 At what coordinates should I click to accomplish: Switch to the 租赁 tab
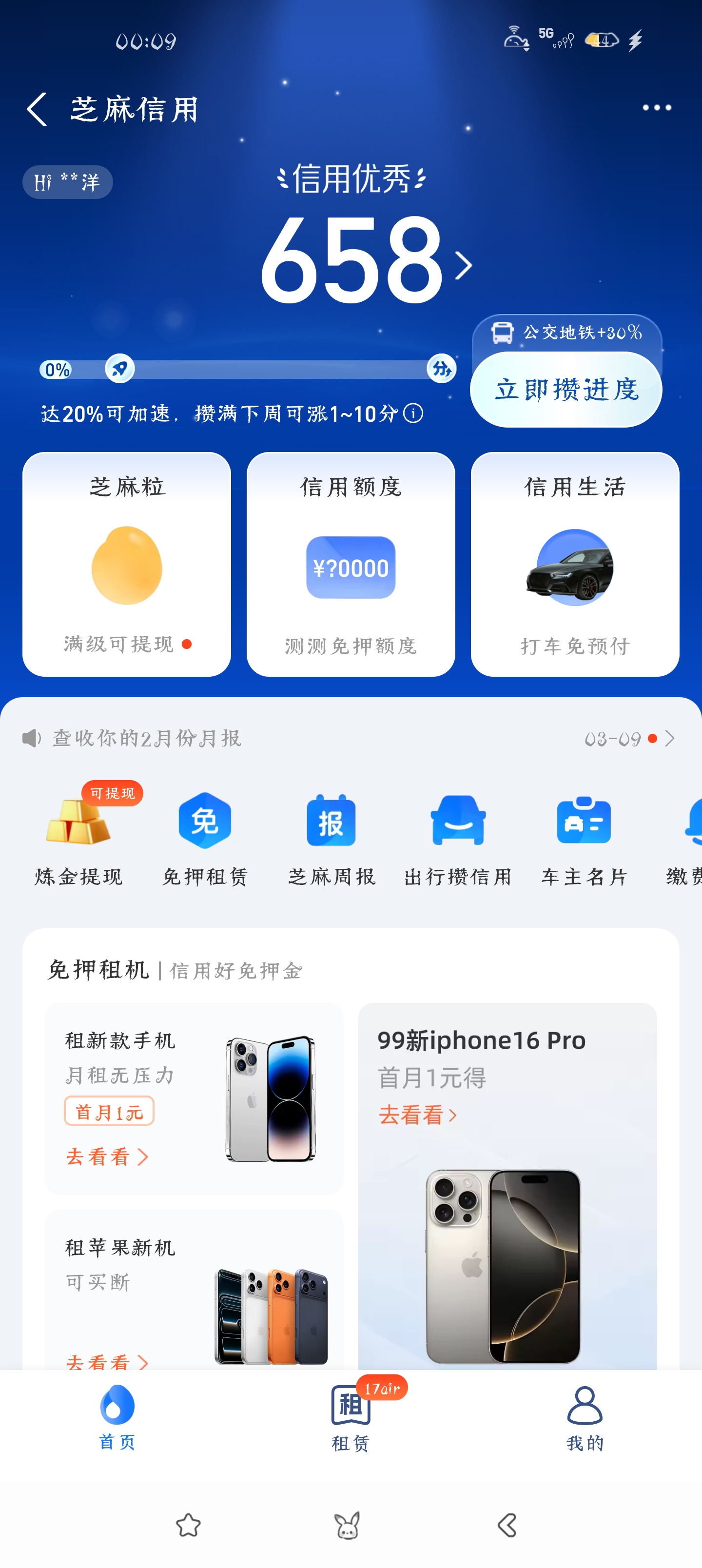point(351,1417)
